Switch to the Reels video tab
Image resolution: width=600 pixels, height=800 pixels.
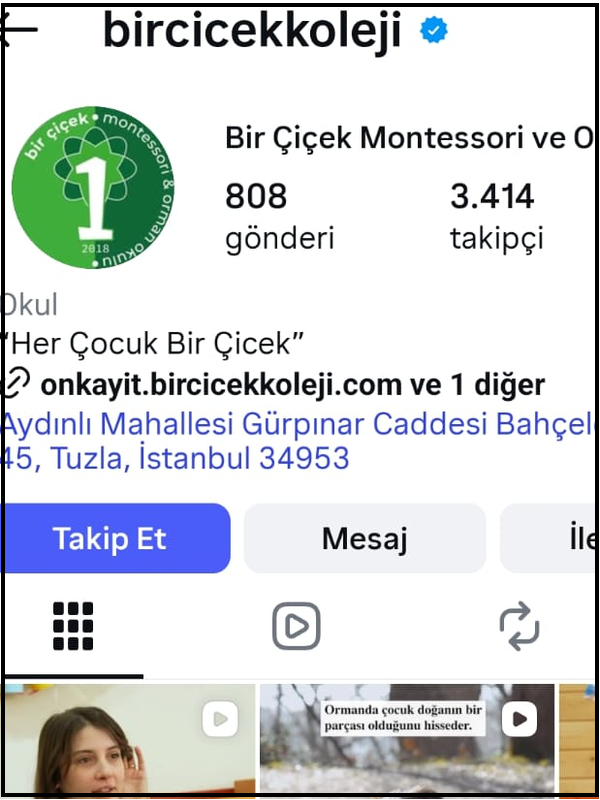point(296,627)
